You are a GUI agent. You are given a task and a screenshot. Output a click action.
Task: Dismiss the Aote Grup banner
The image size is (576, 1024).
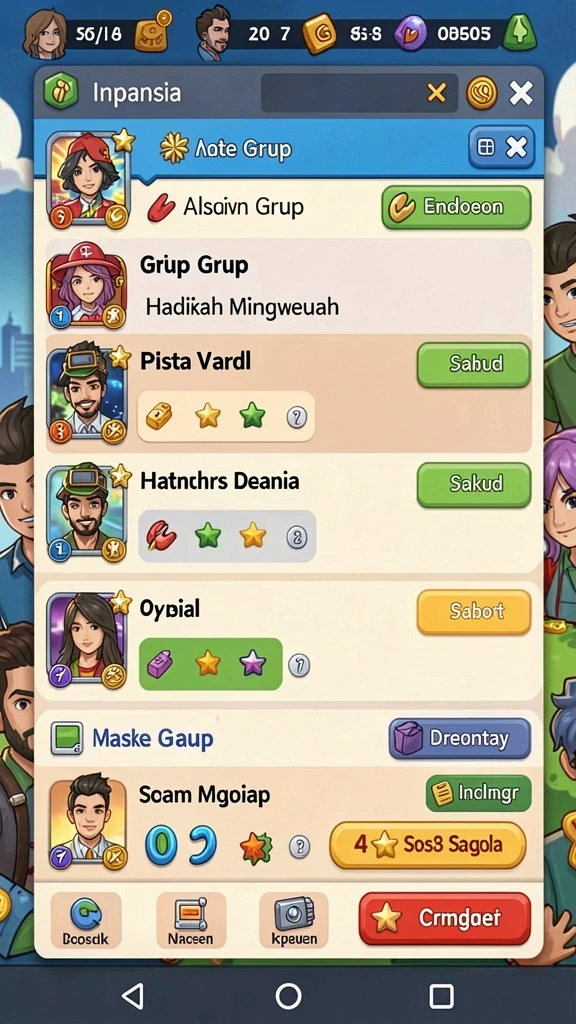[x=516, y=148]
